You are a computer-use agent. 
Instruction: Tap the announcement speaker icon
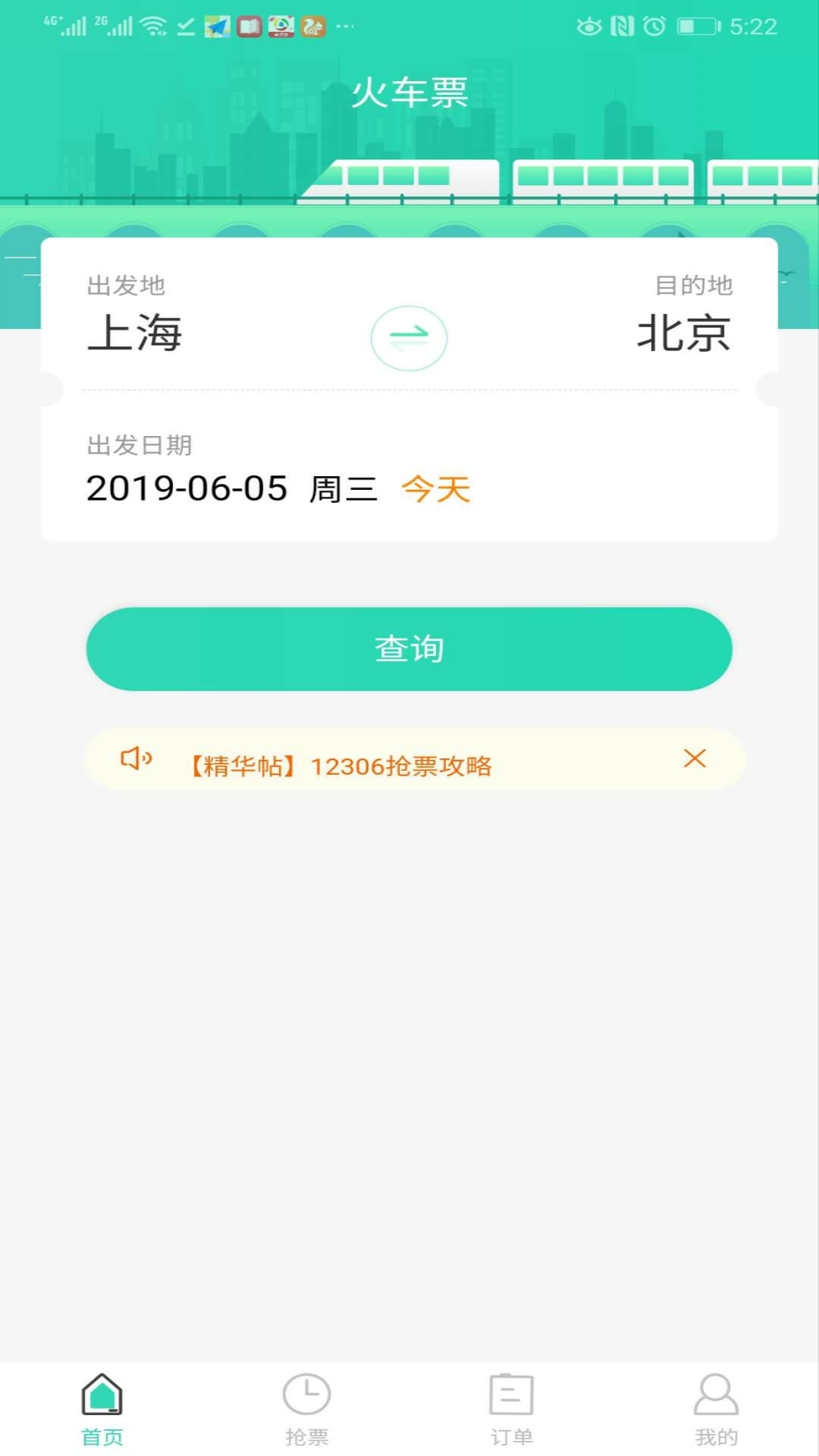click(135, 758)
